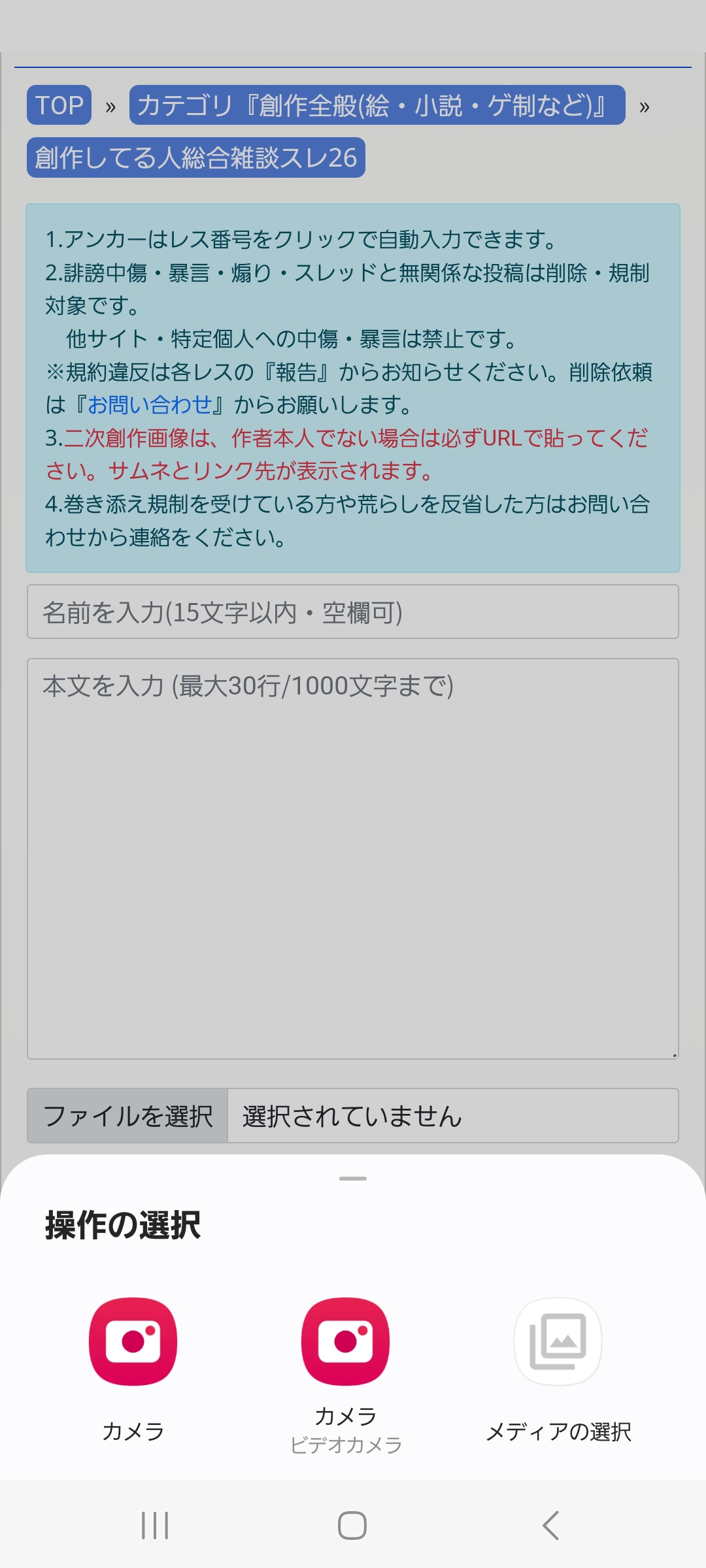The width and height of the screenshot is (706, 1568).
Task: Go back with the system back button
Action: pyautogui.click(x=550, y=1526)
